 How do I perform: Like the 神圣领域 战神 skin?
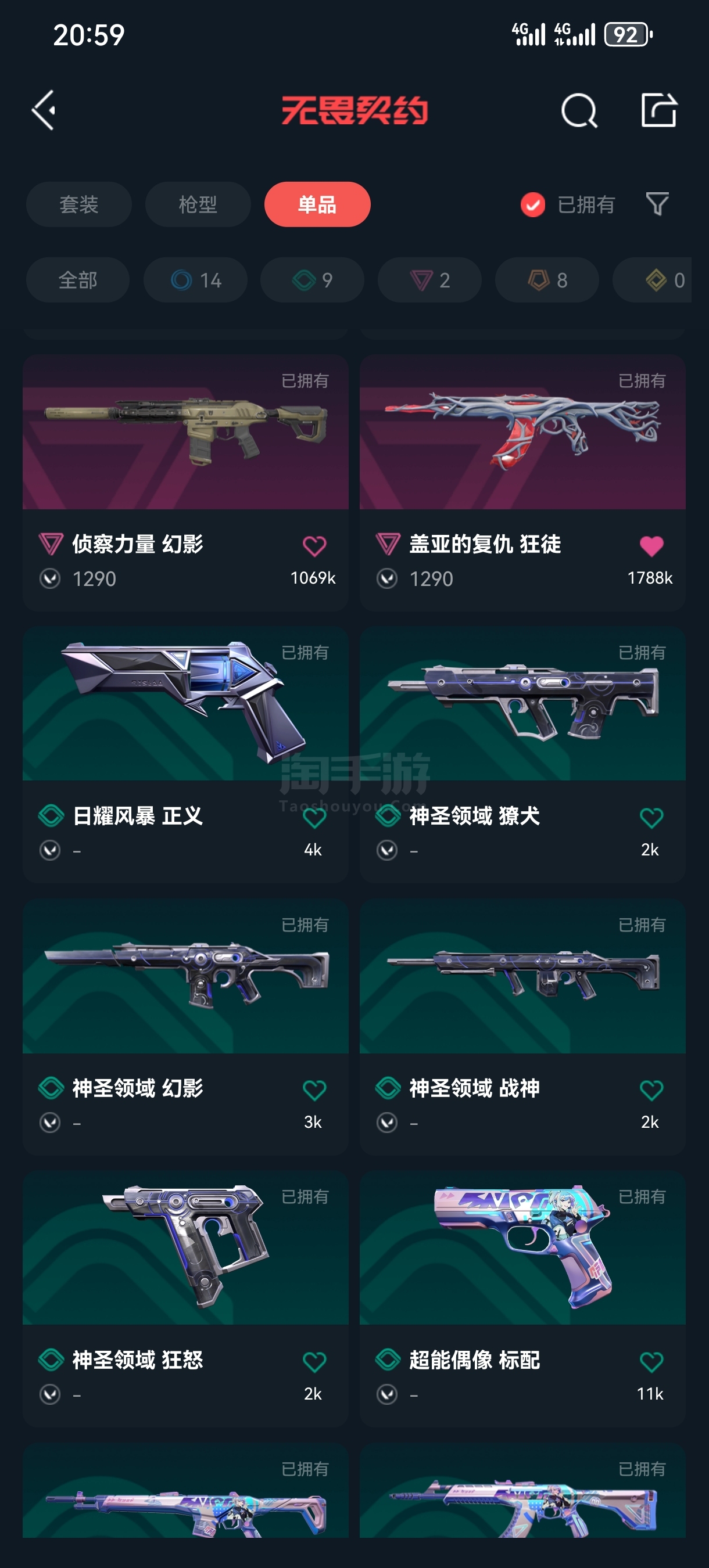[651, 1089]
